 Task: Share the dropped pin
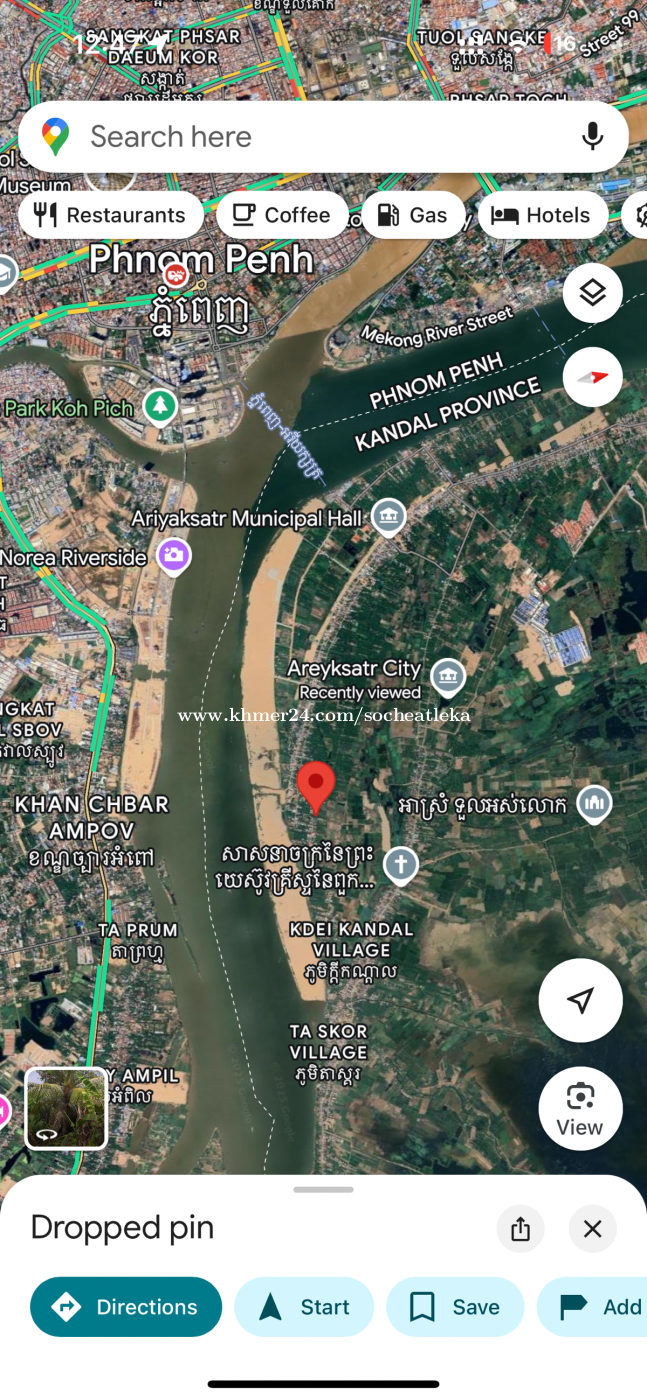520,1229
